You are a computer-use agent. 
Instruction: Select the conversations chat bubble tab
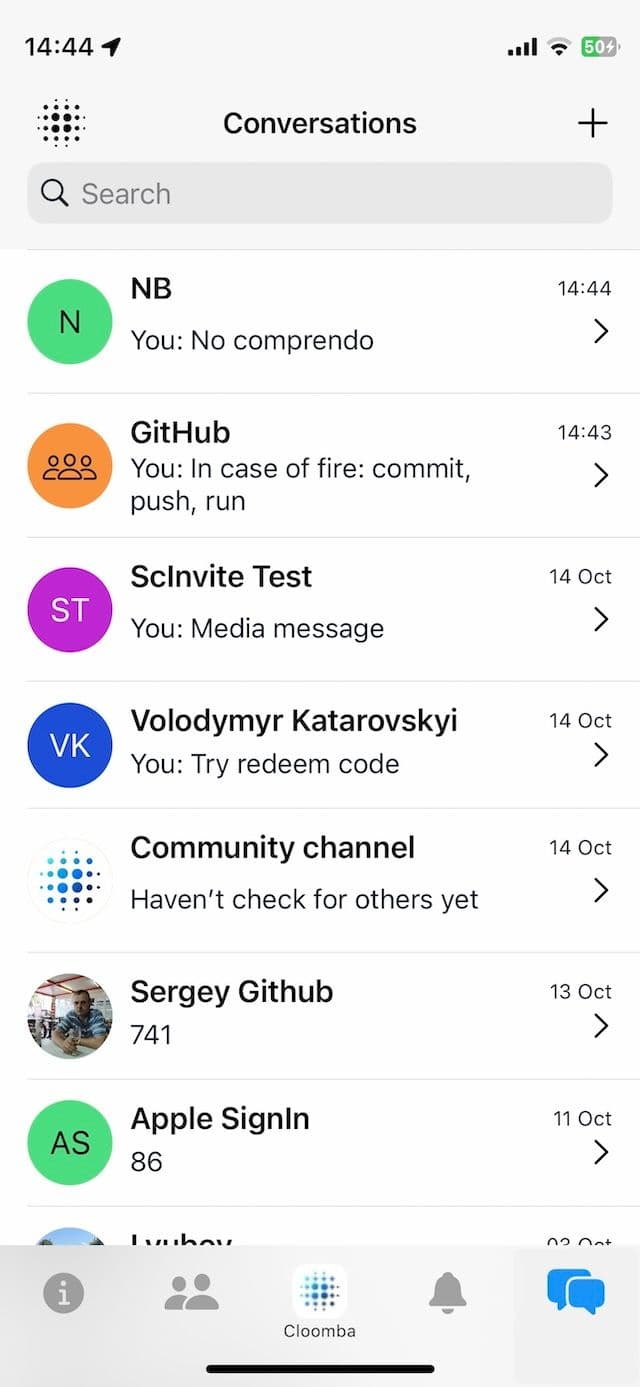[x=576, y=1291]
